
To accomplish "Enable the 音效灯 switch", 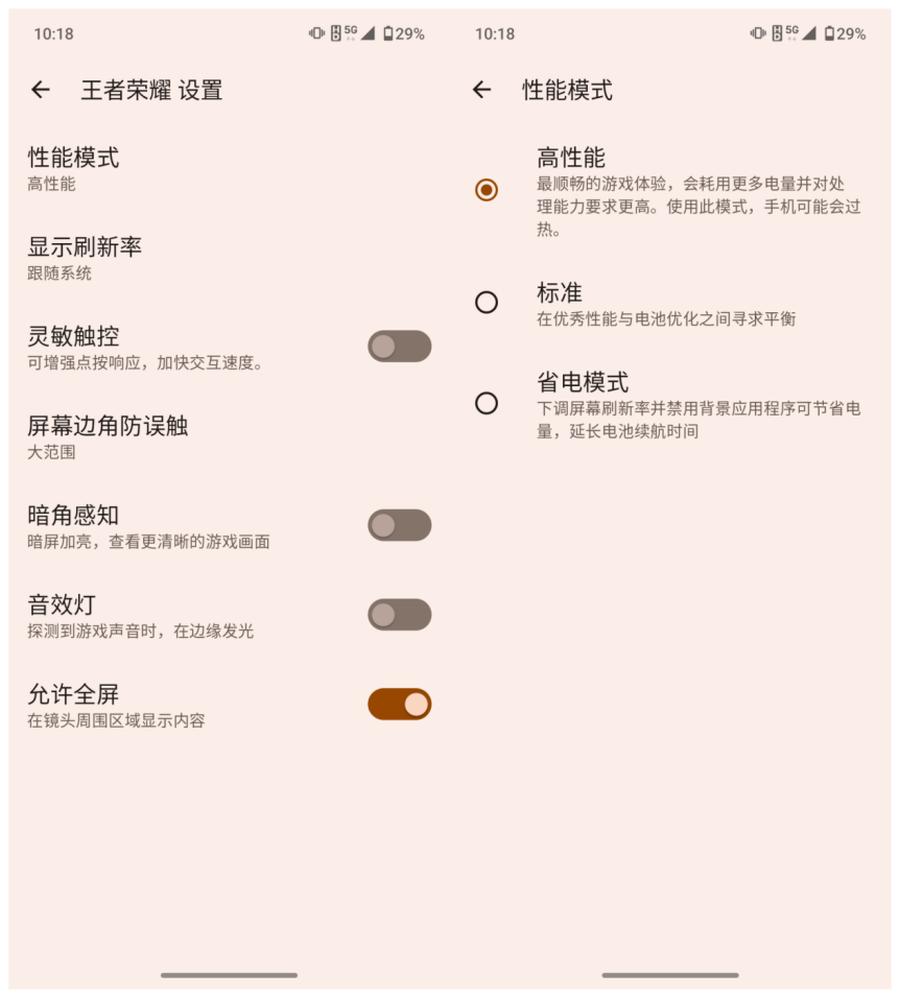I will pos(399,614).
